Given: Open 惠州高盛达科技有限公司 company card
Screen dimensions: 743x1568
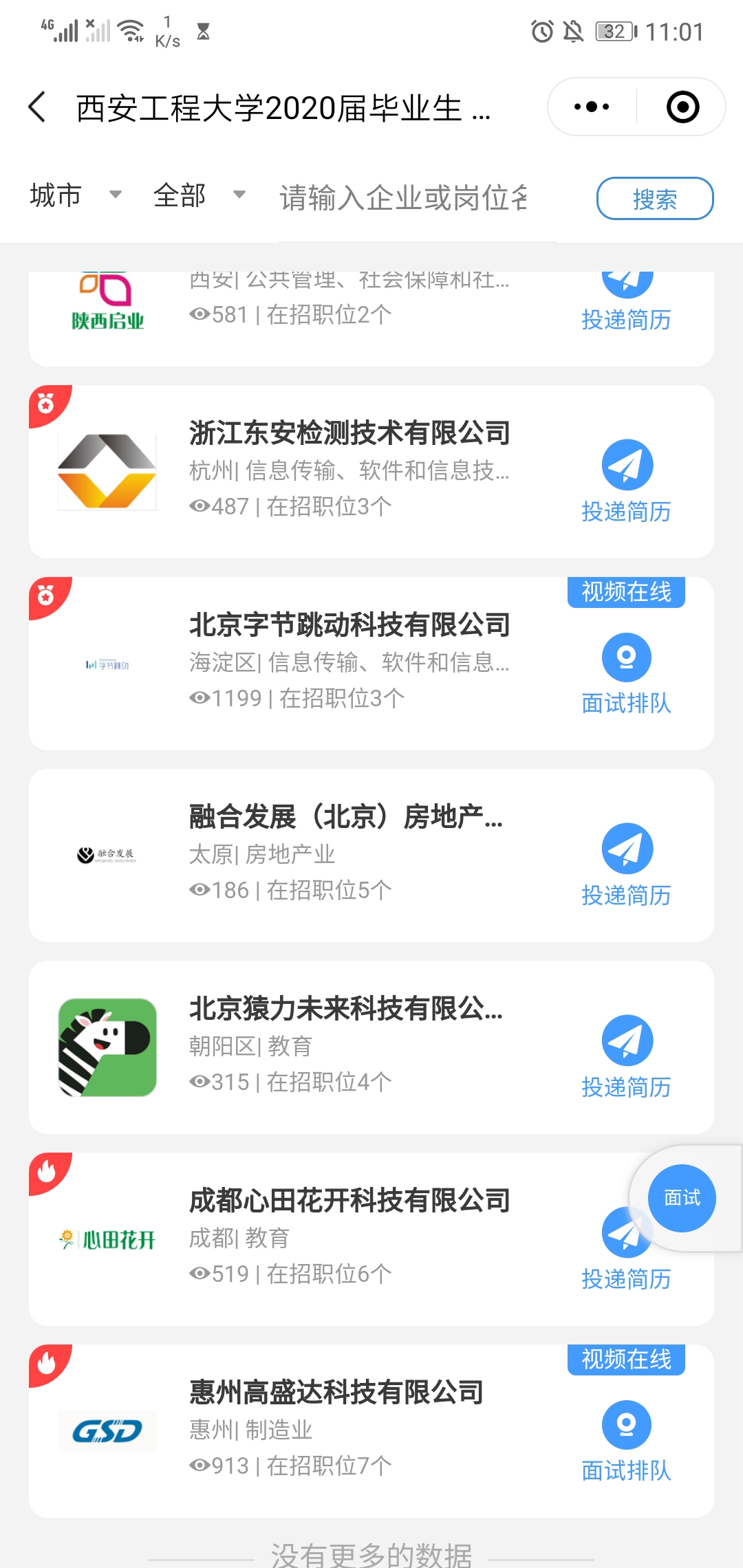Looking at the screenshot, I should point(336,1393).
